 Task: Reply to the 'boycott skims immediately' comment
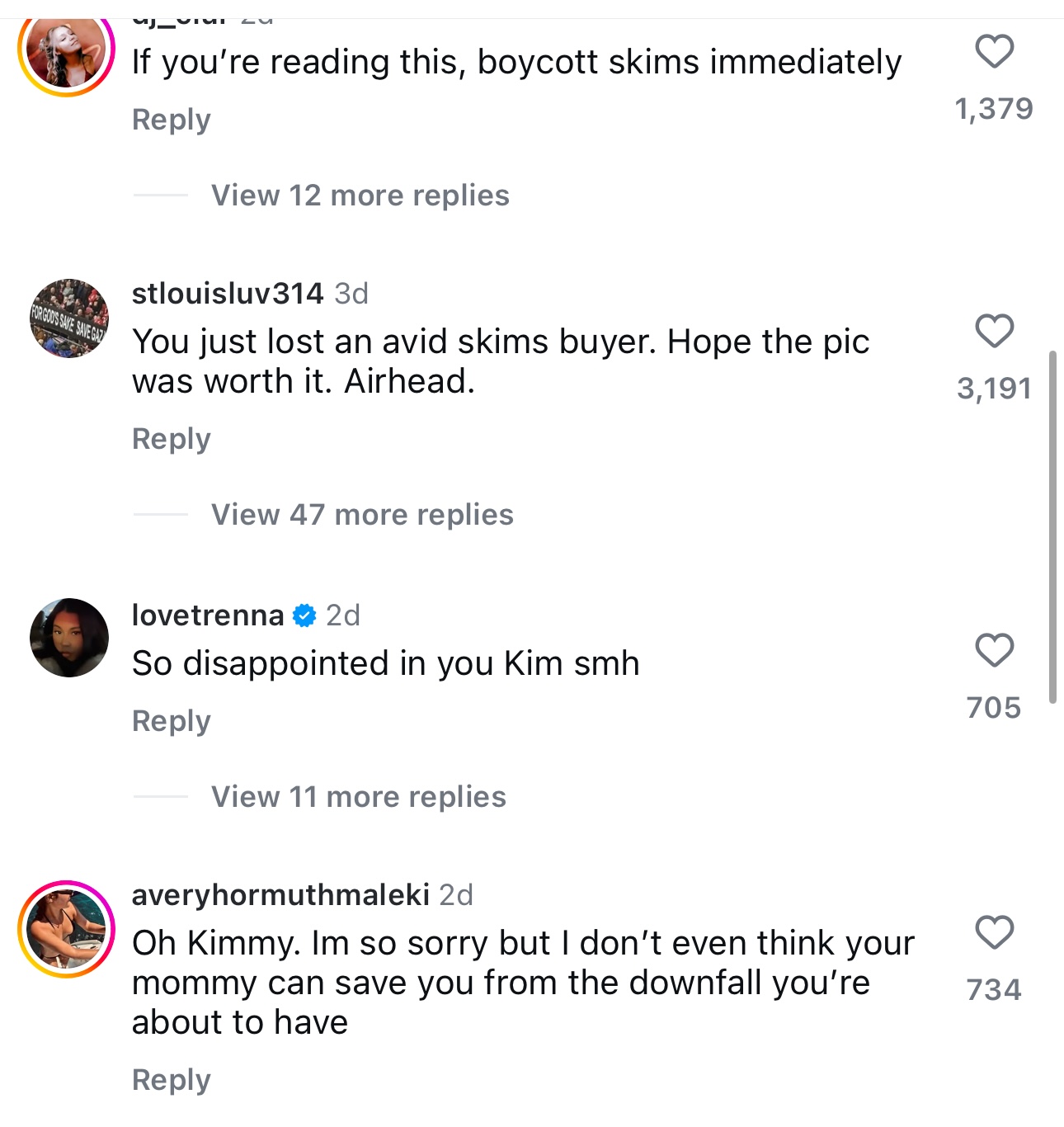click(172, 120)
